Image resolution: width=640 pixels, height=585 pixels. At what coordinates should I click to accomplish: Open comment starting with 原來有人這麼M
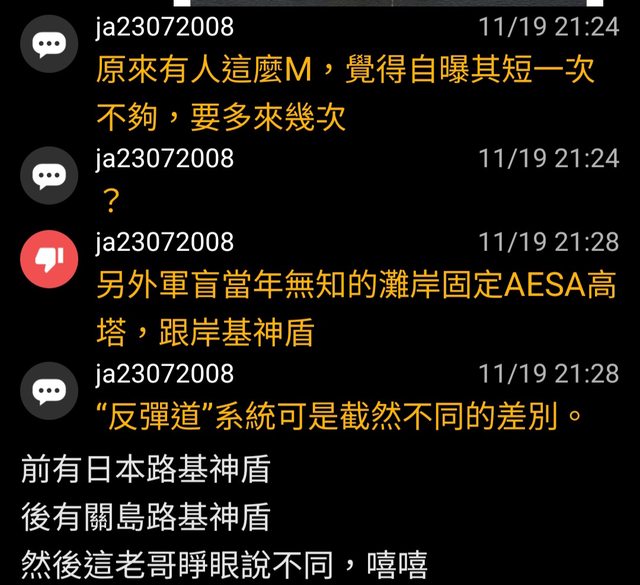click(345, 93)
